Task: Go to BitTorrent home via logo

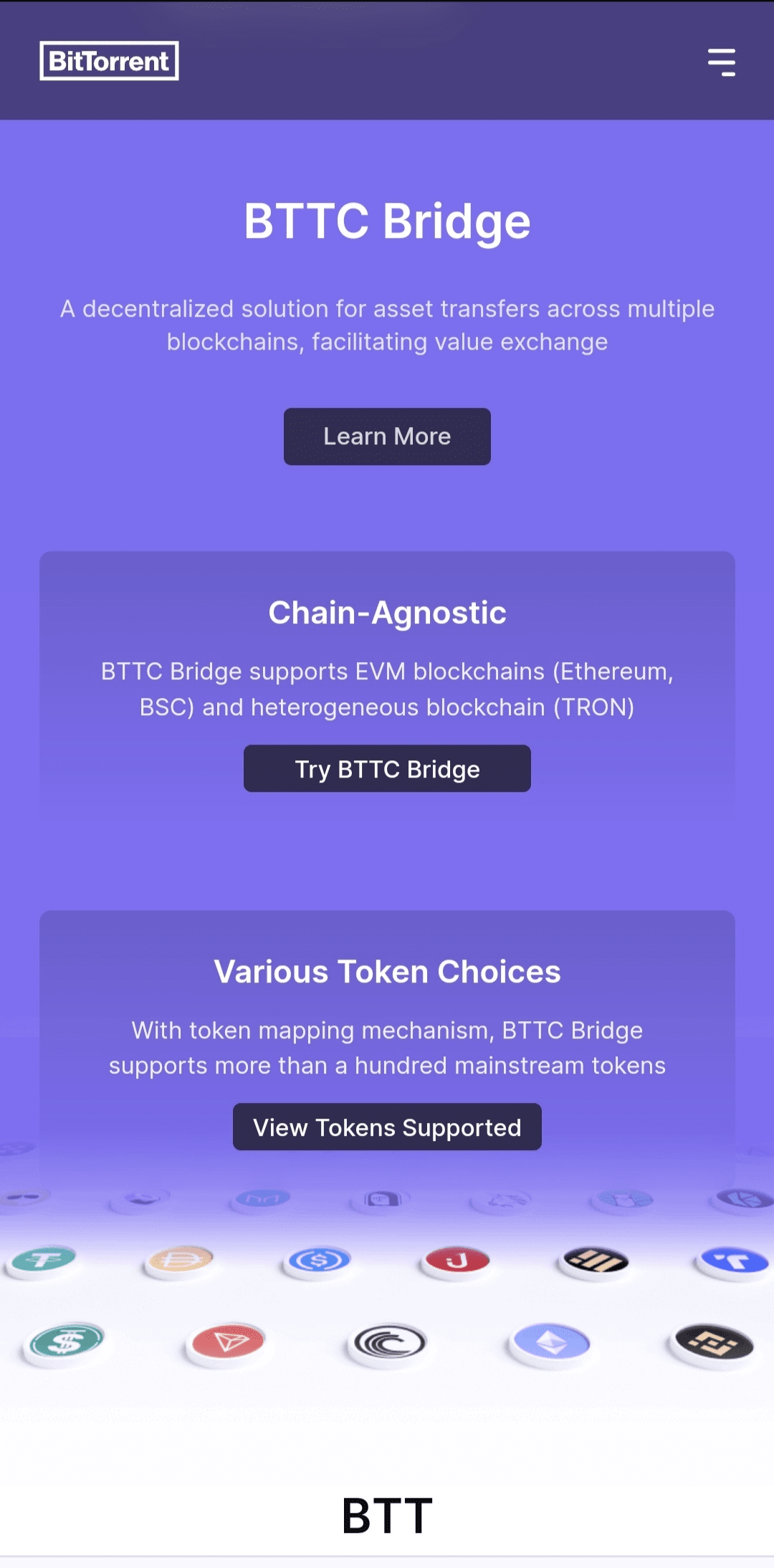Action: tap(109, 61)
